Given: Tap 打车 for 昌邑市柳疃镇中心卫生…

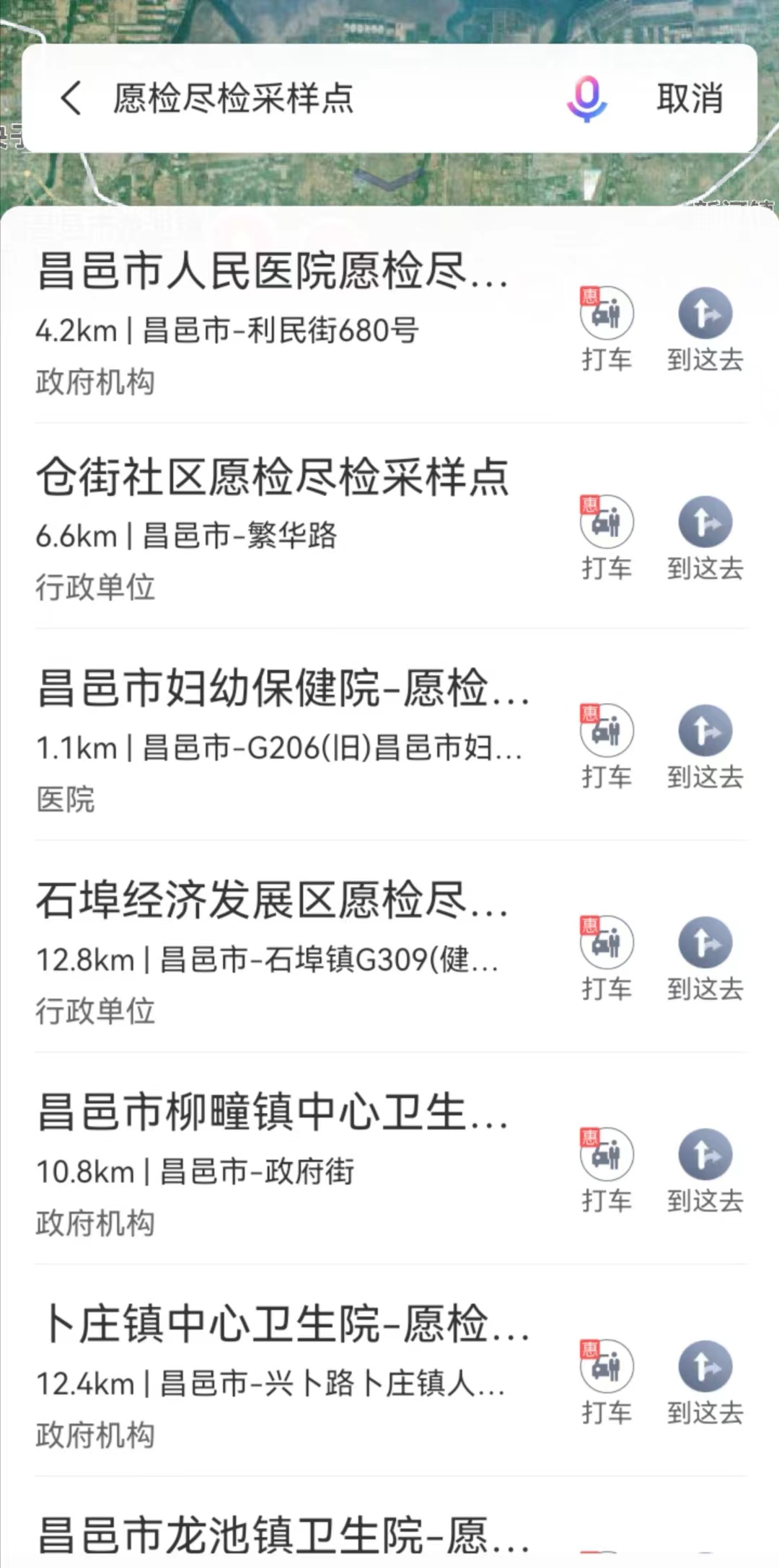Looking at the screenshot, I should (607, 1169).
